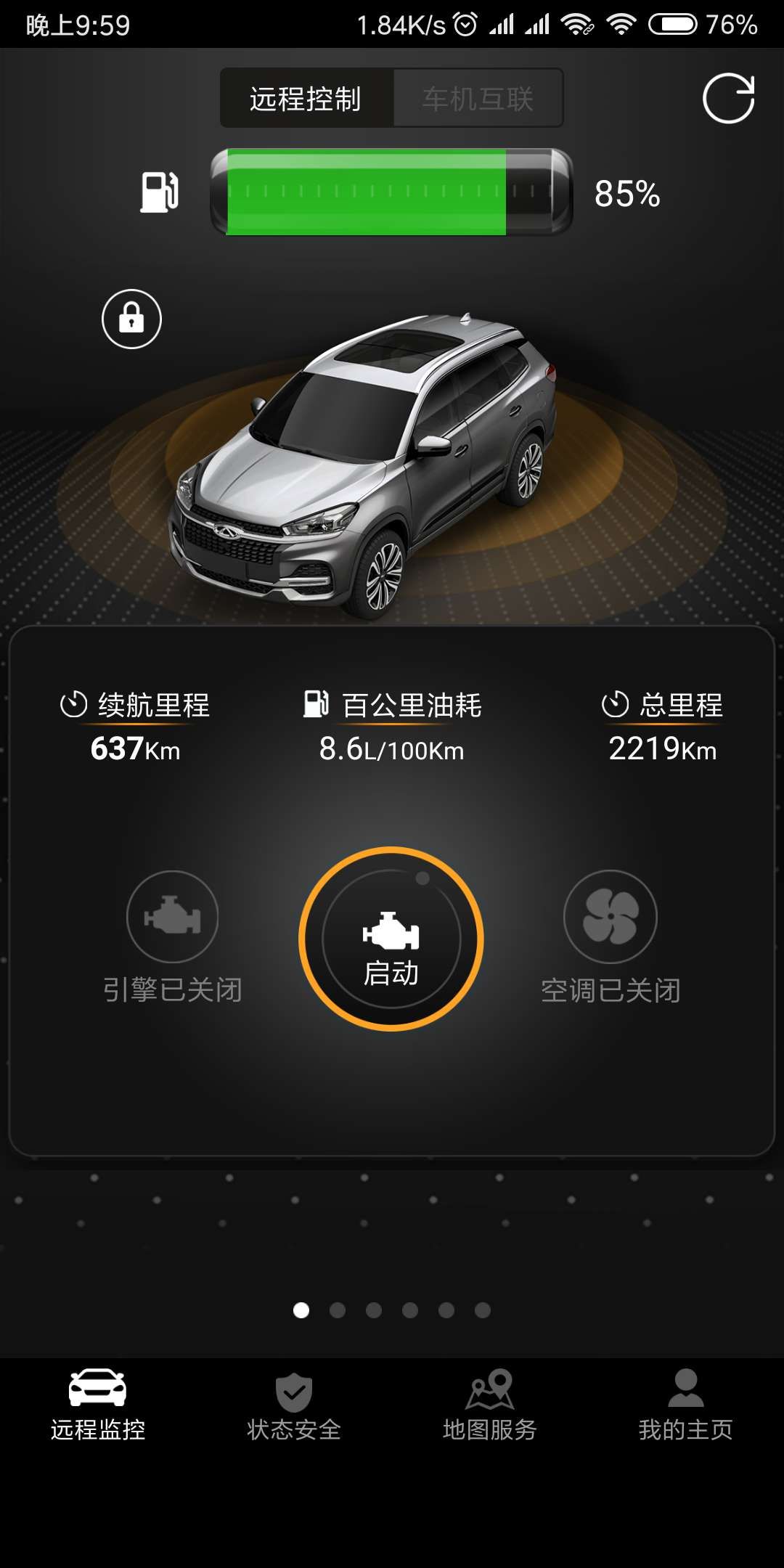Open the 状态安全 tab
The image size is (784, 1568).
(294, 1407)
